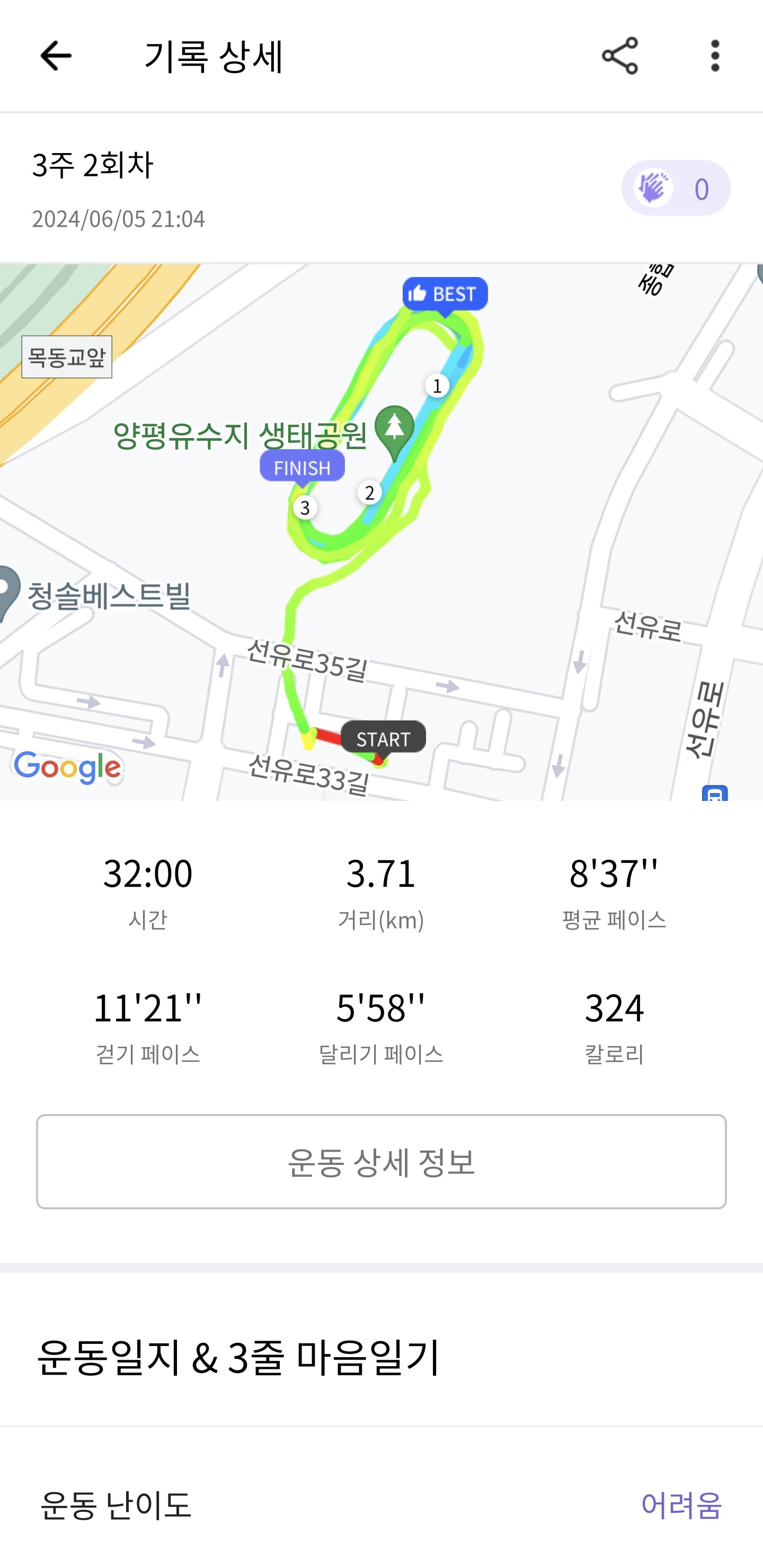Change 운동 난이도 from 어려움
Viewport: 763px width, 1568px height.
pos(681,1504)
